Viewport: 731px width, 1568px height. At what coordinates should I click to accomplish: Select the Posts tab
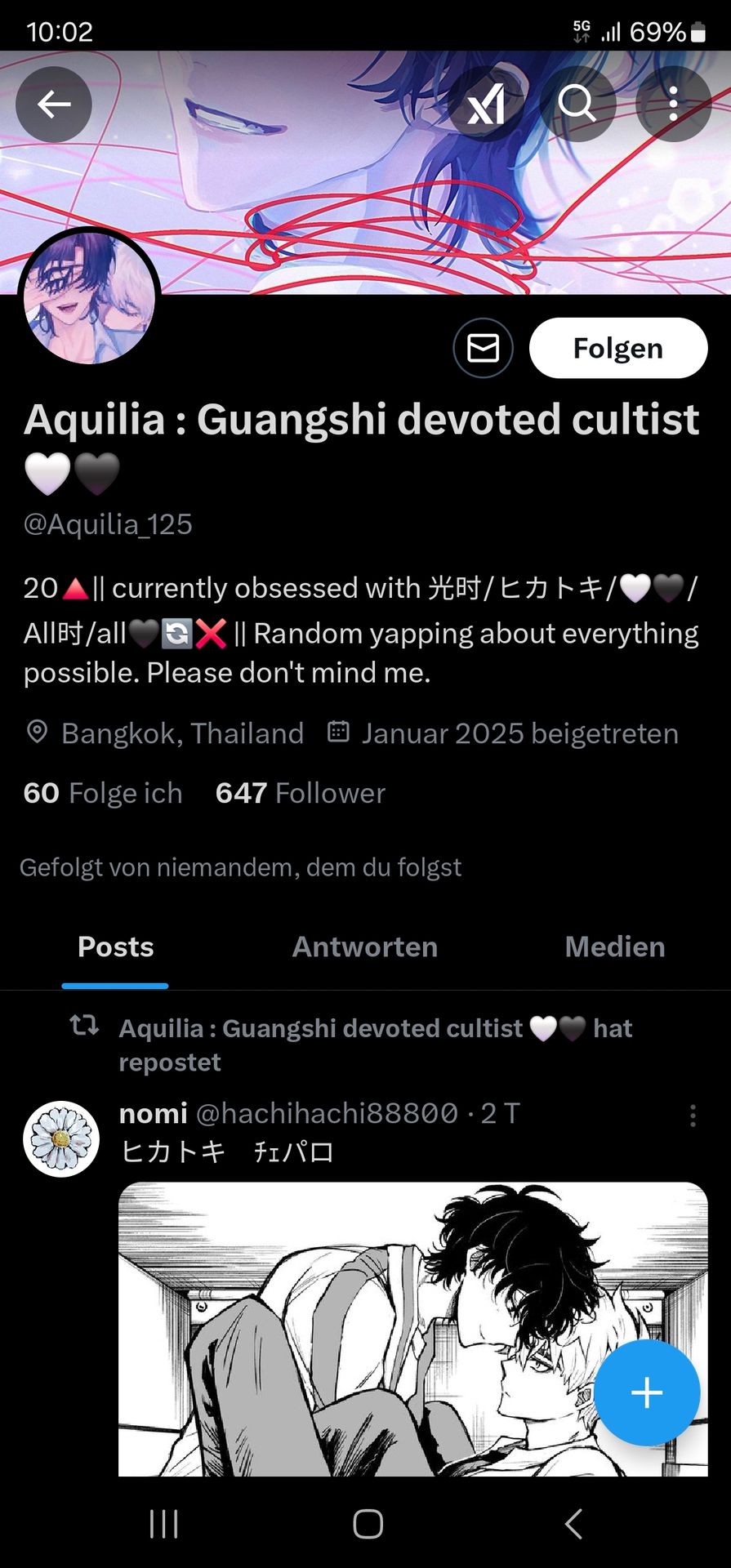[115, 947]
